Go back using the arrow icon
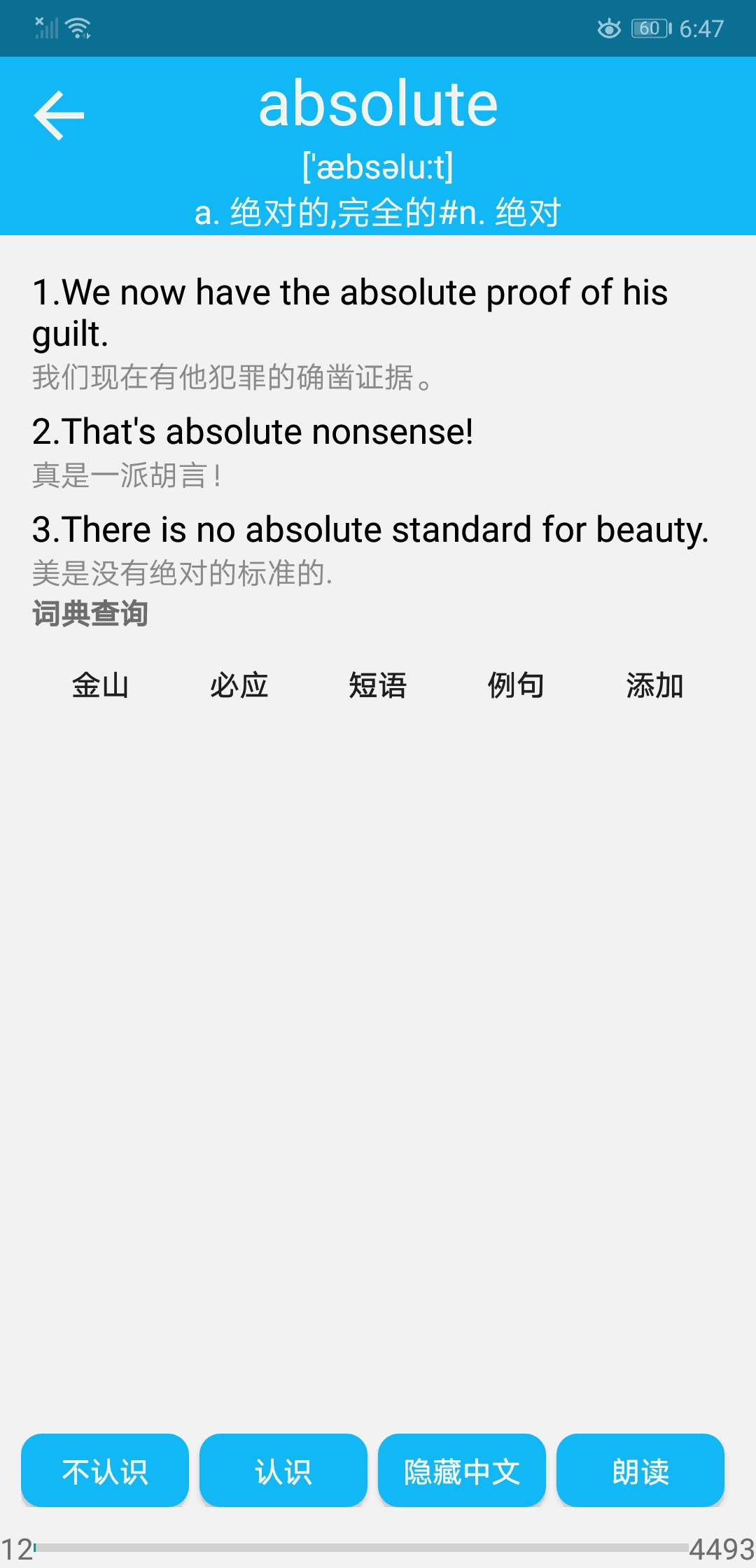The image size is (756, 1568). [x=59, y=115]
